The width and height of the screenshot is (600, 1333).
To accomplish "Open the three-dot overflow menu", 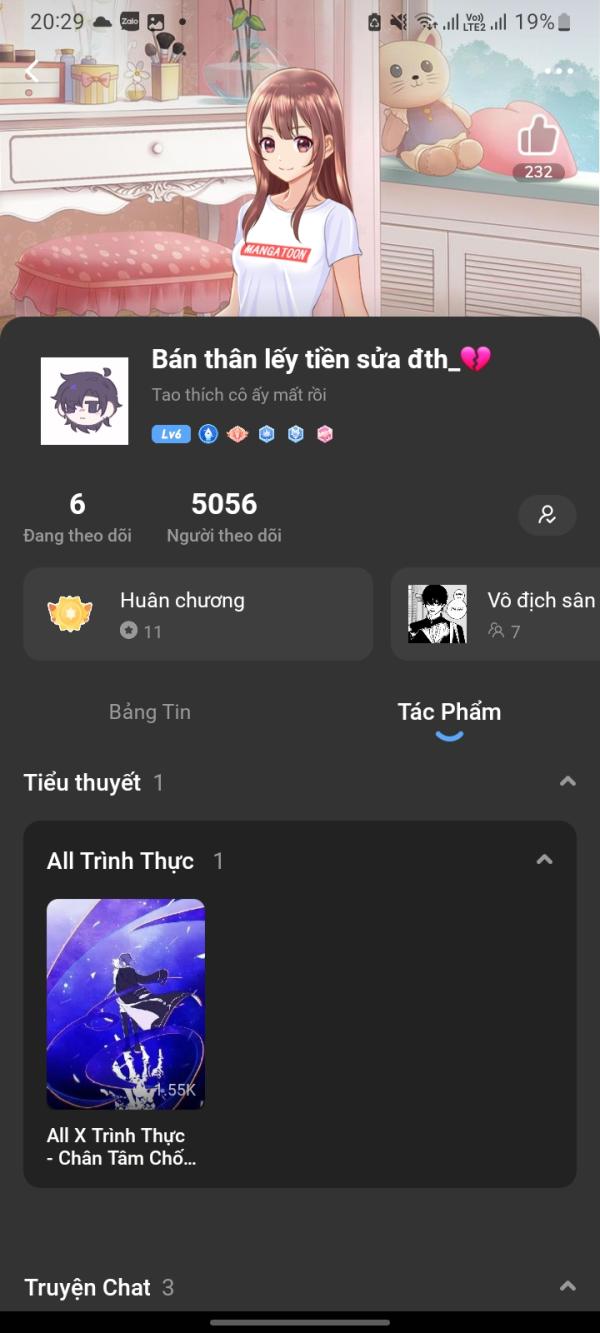I will click(560, 71).
